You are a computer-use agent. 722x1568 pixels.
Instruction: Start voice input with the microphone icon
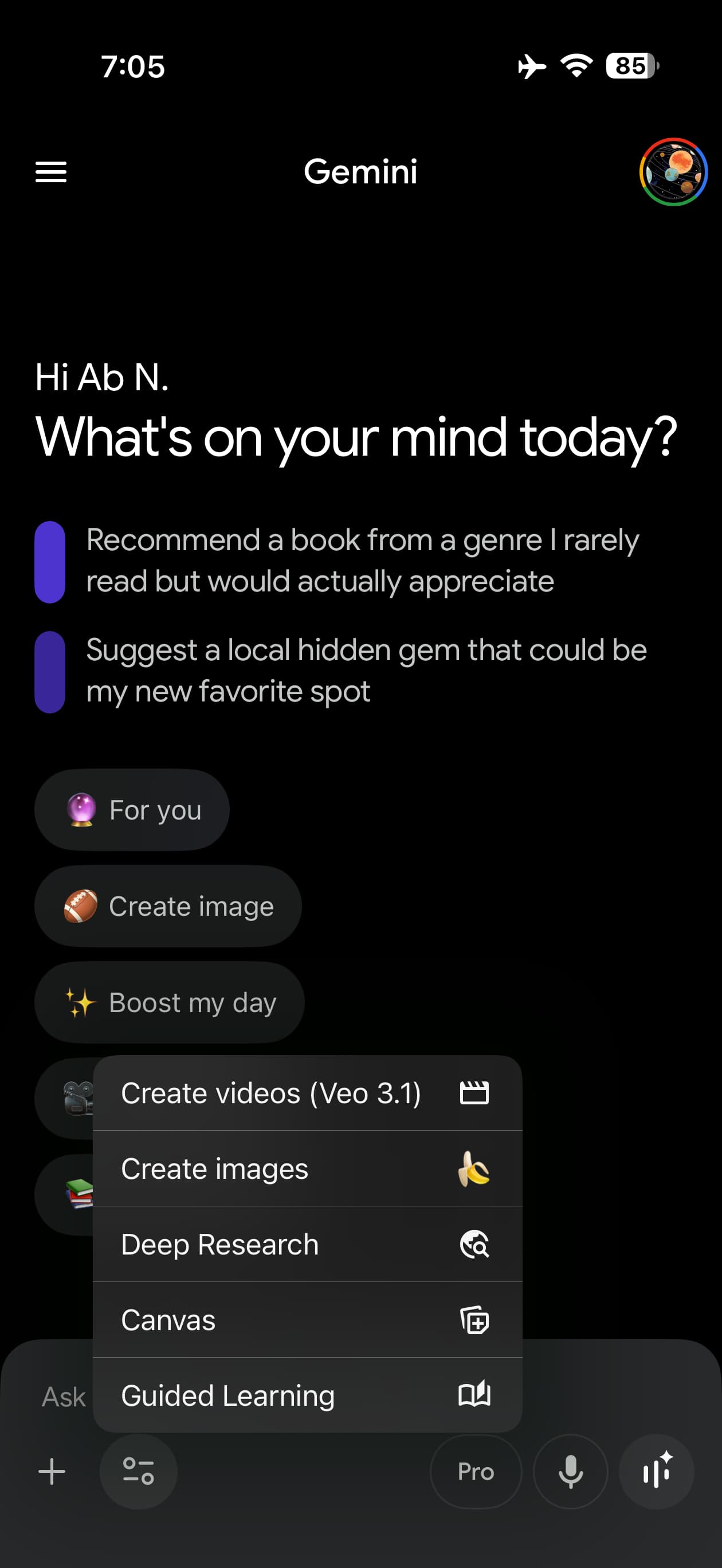tap(570, 1472)
